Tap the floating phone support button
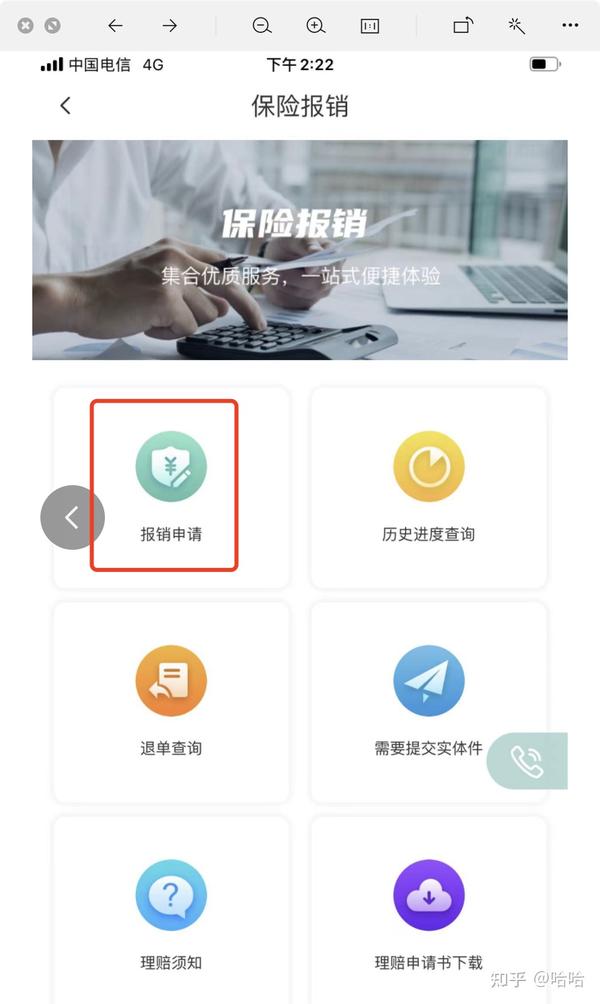 coord(528,762)
